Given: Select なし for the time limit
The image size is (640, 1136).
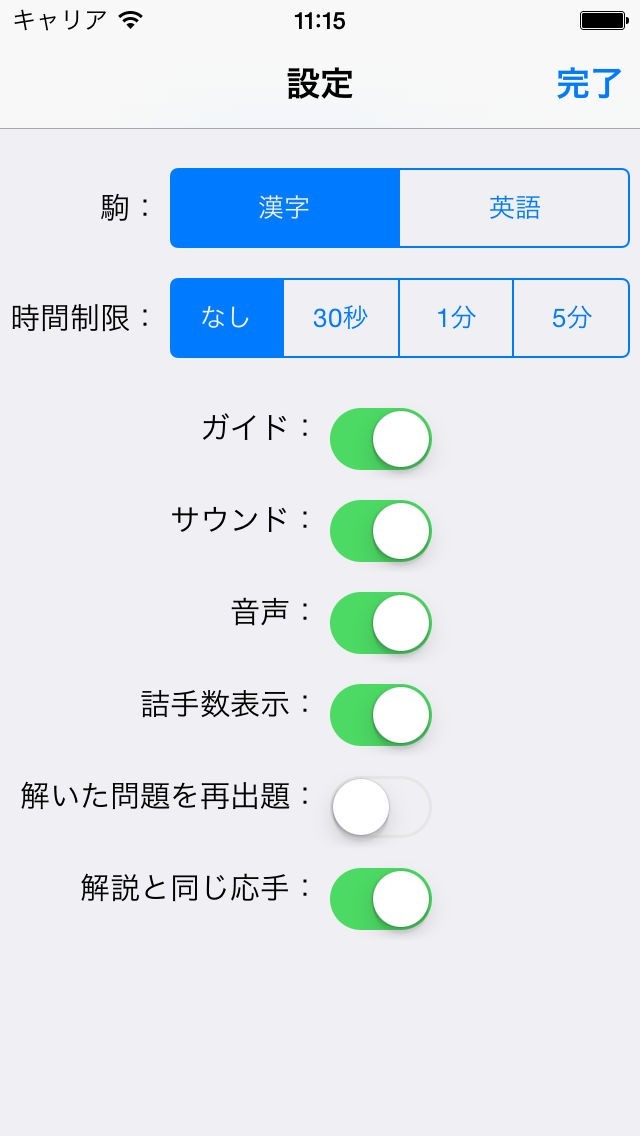Looking at the screenshot, I should coord(227,318).
